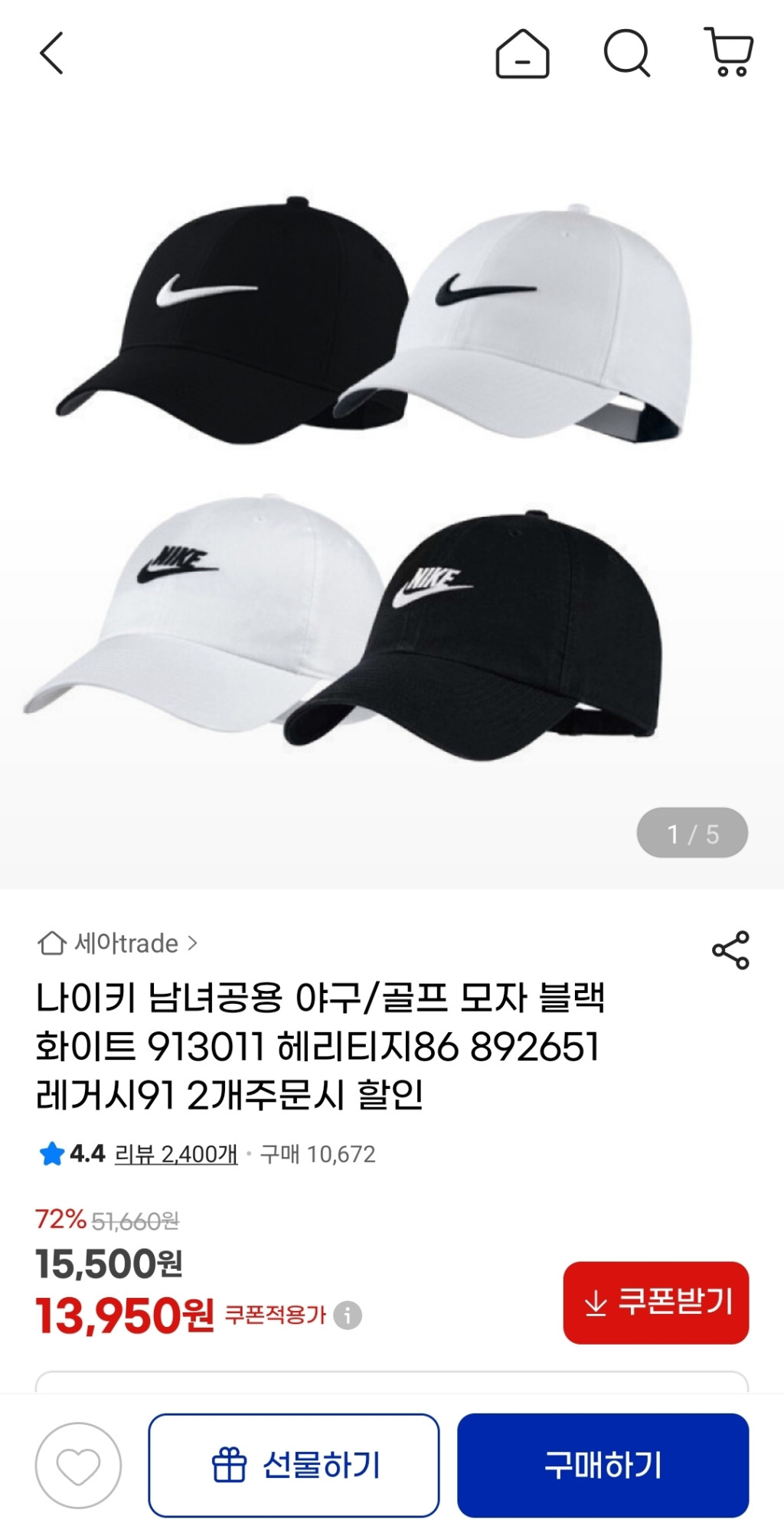Open the home icon in top bar
This screenshot has height=1536, width=784.
pos(522,54)
